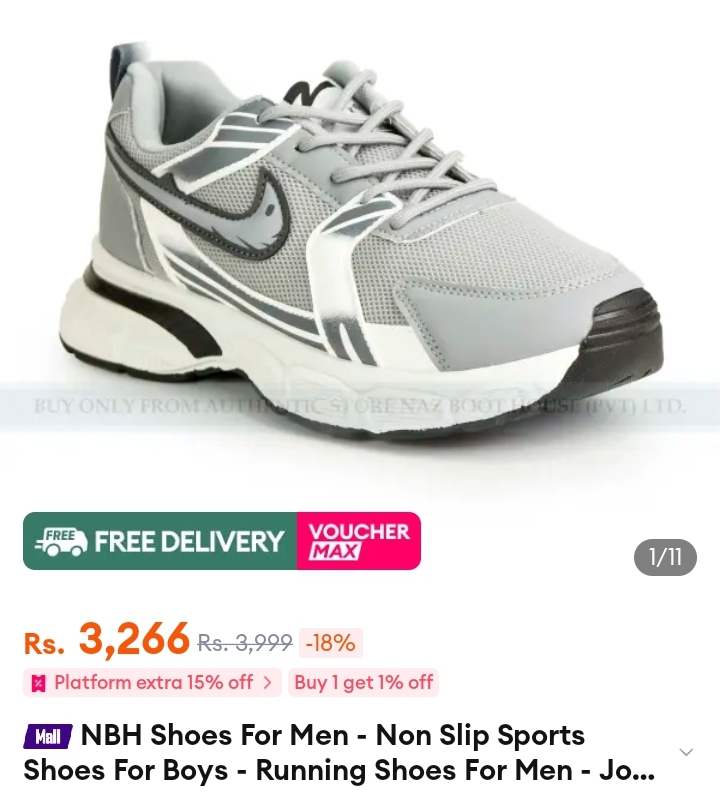The image size is (720, 807).
Task: Open the Free Delivery Voucher Max banner
Action: [222, 541]
